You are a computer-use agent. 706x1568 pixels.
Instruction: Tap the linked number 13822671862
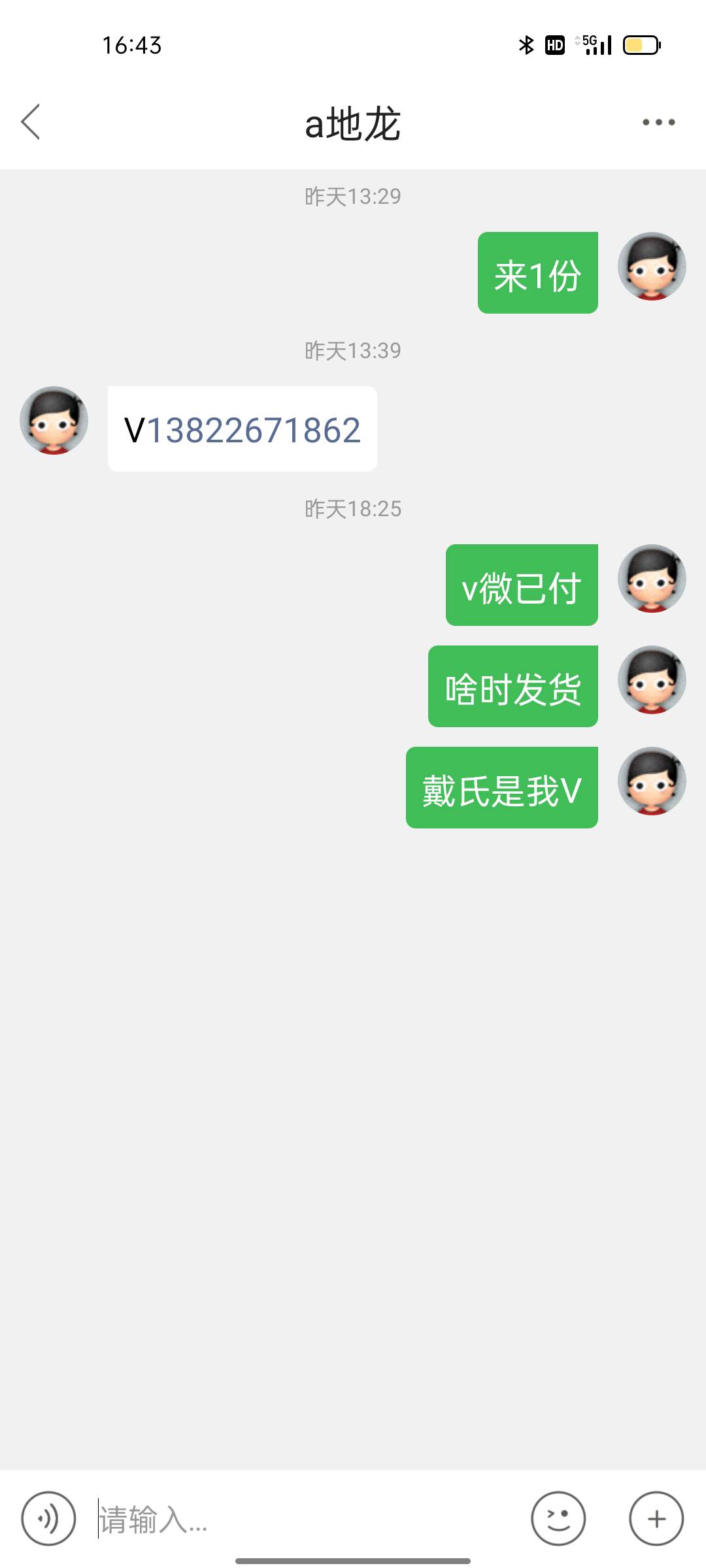click(x=254, y=430)
